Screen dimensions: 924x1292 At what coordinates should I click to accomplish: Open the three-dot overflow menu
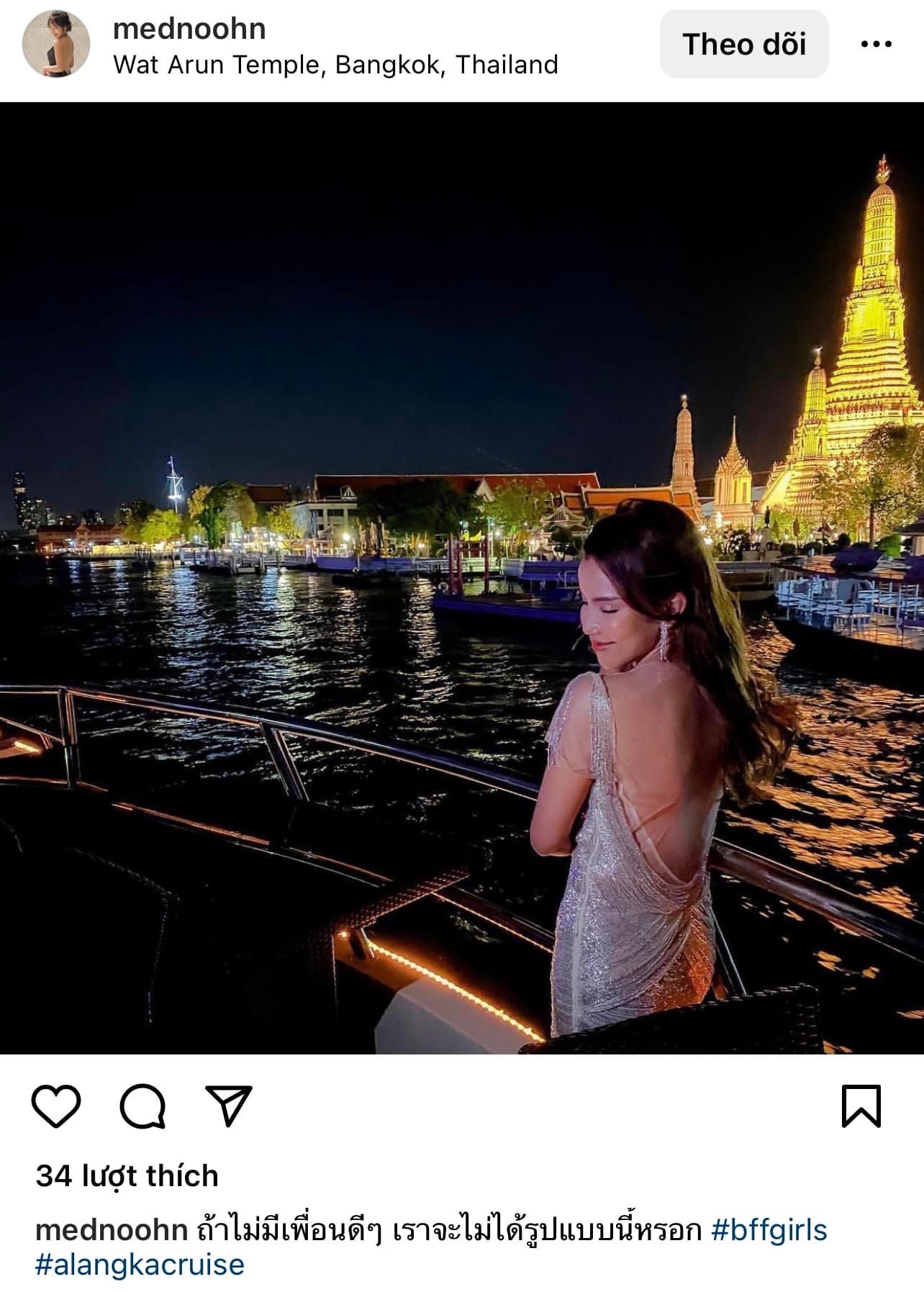pyautogui.click(x=876, y=45)
